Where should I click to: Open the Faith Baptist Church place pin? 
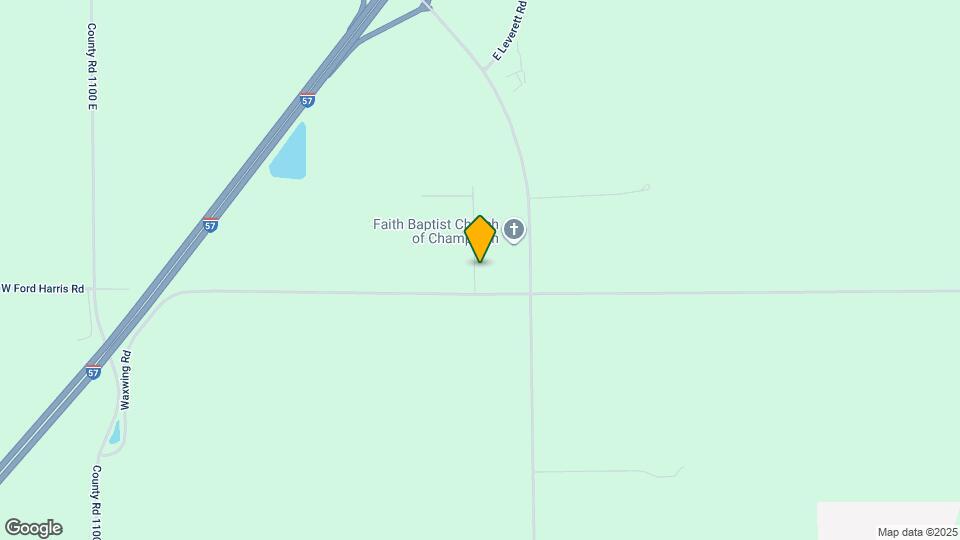click(514, 231)
